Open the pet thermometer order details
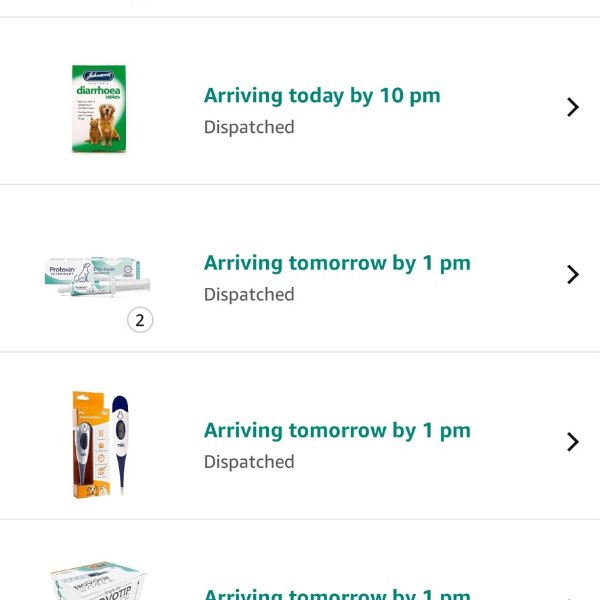The image size is (600, 600). [336, 443]
